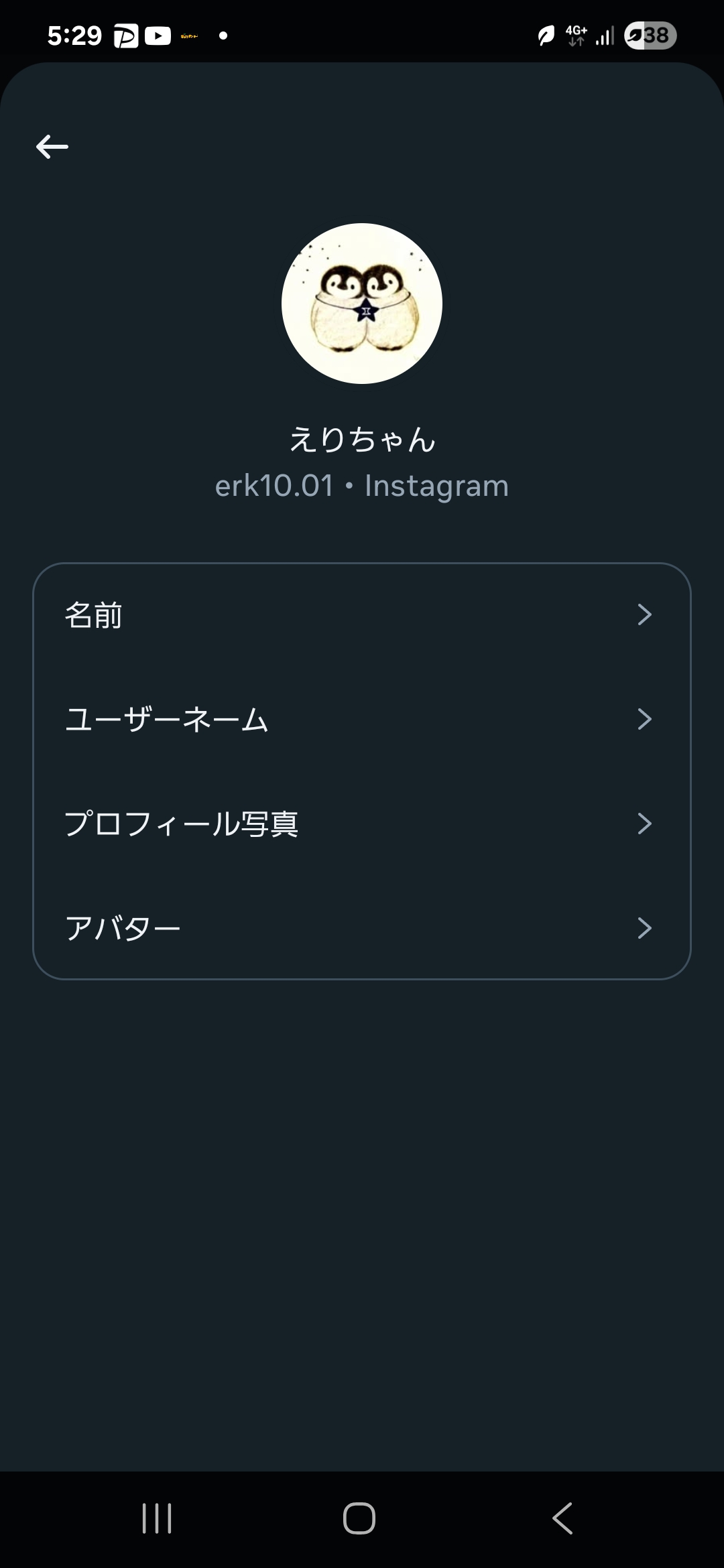Tap the system home button

click(x=359, y=1518)
